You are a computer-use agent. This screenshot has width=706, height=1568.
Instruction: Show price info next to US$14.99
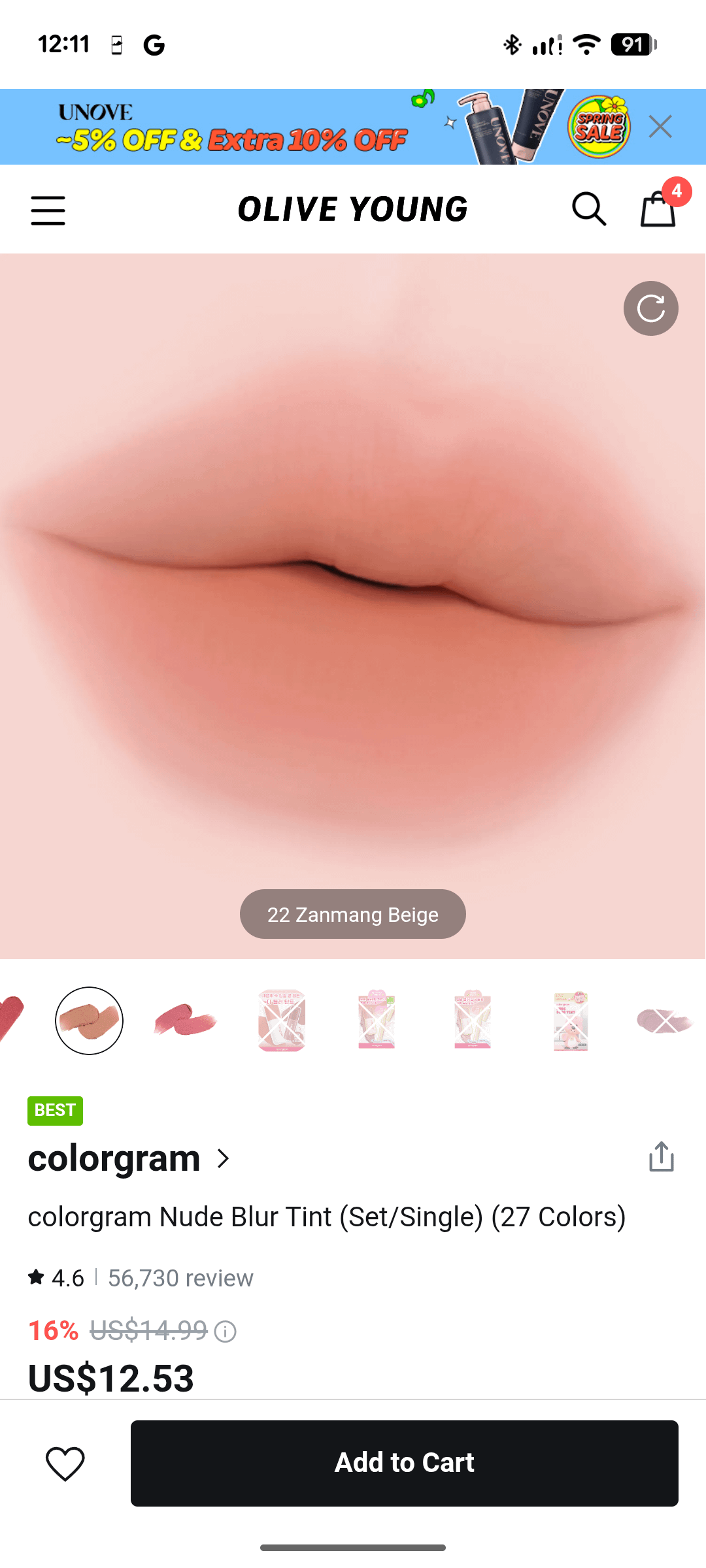point(226,1331)
